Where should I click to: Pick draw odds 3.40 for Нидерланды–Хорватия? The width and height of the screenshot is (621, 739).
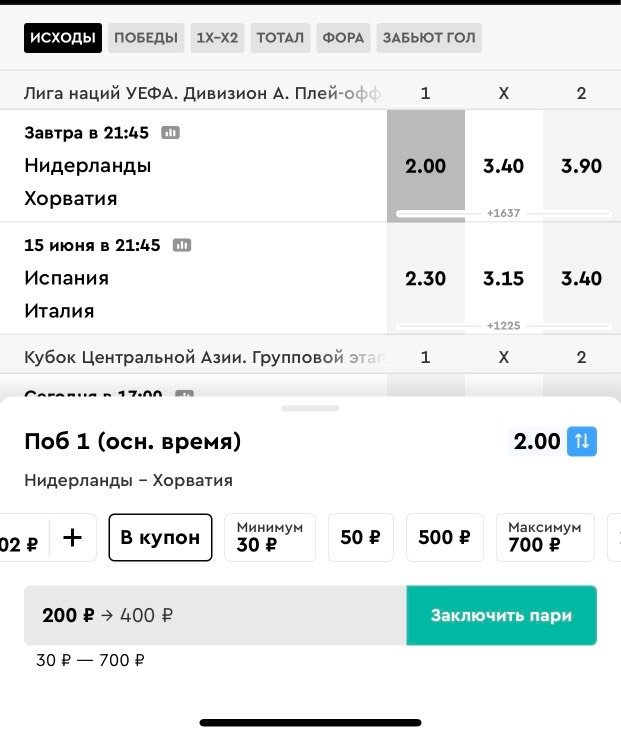pos(504,166)
